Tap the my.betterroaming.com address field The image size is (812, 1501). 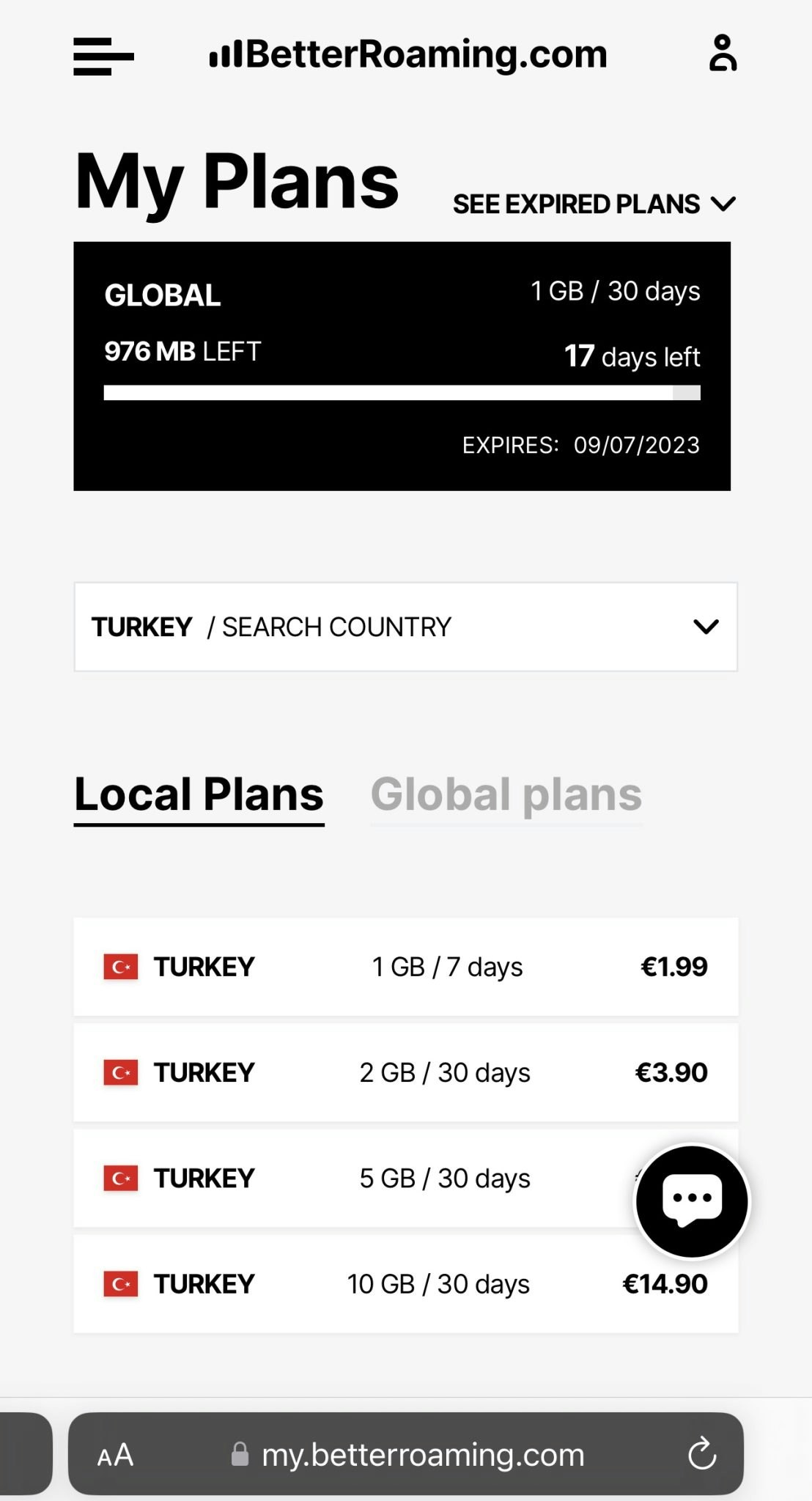point(425,1455)
